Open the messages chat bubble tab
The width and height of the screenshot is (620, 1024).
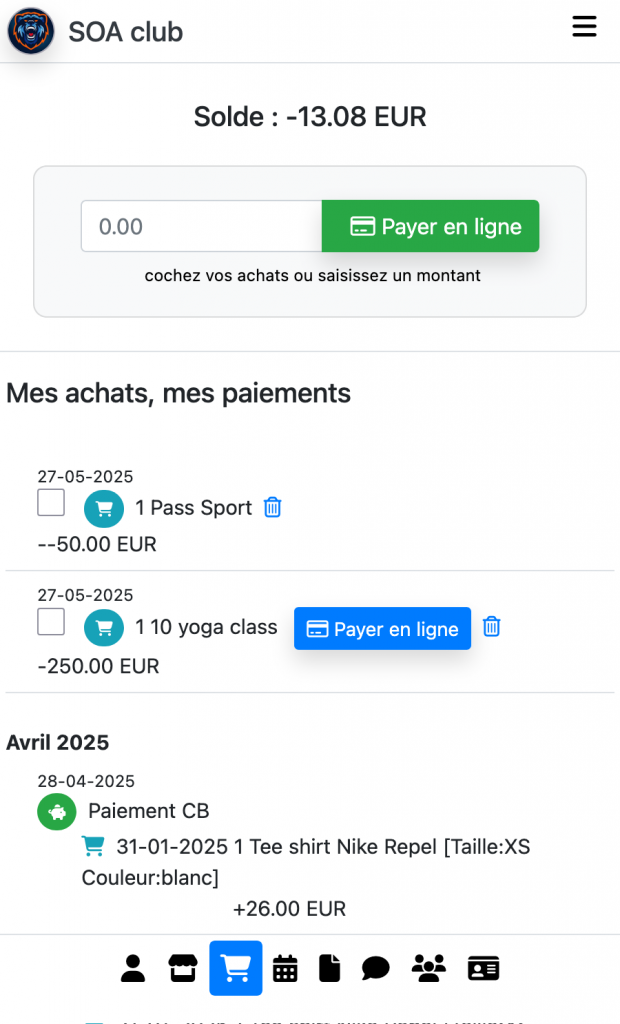tap(376, 968)
